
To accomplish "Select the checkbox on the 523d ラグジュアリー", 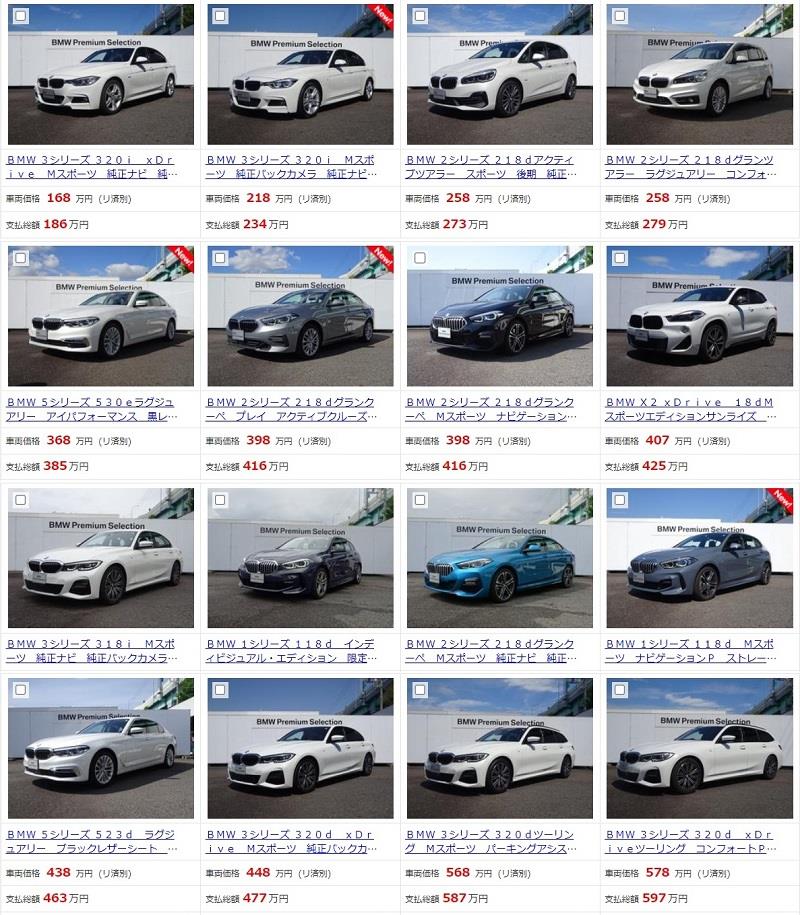I will click(21, 689).
